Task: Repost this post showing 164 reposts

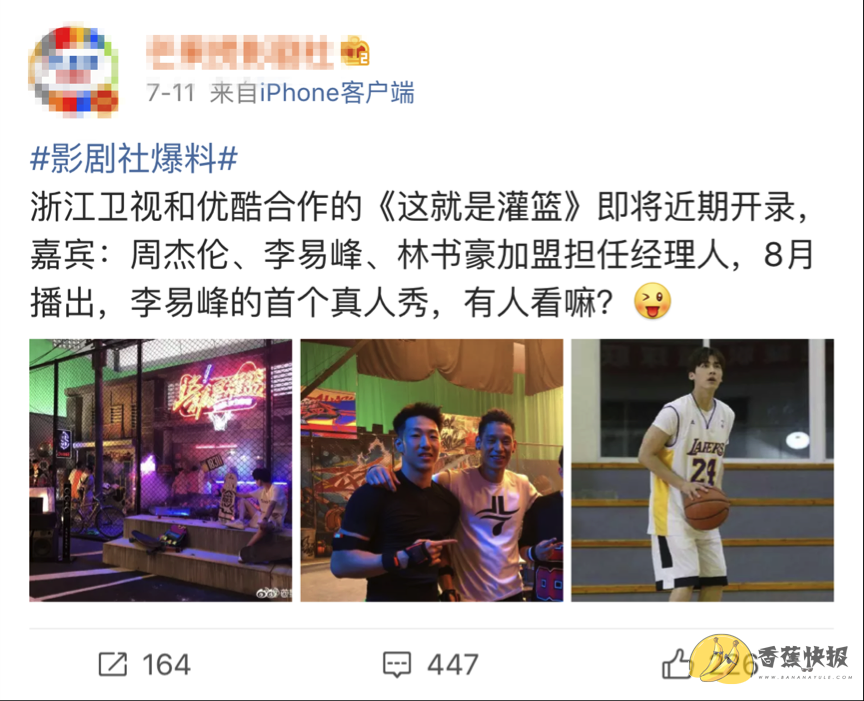Action: [x=143, y=664]
